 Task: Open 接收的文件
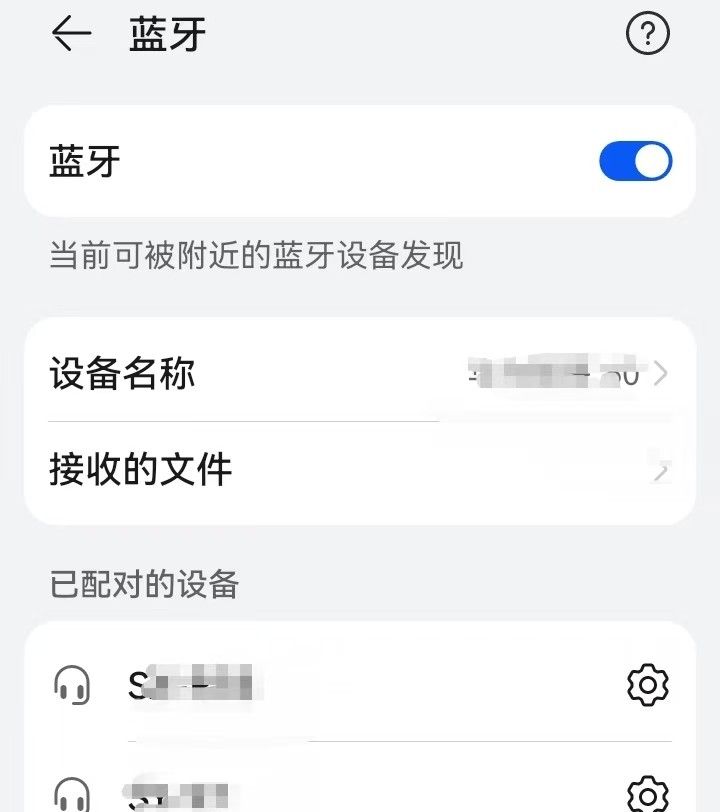[x=360, y=469]
